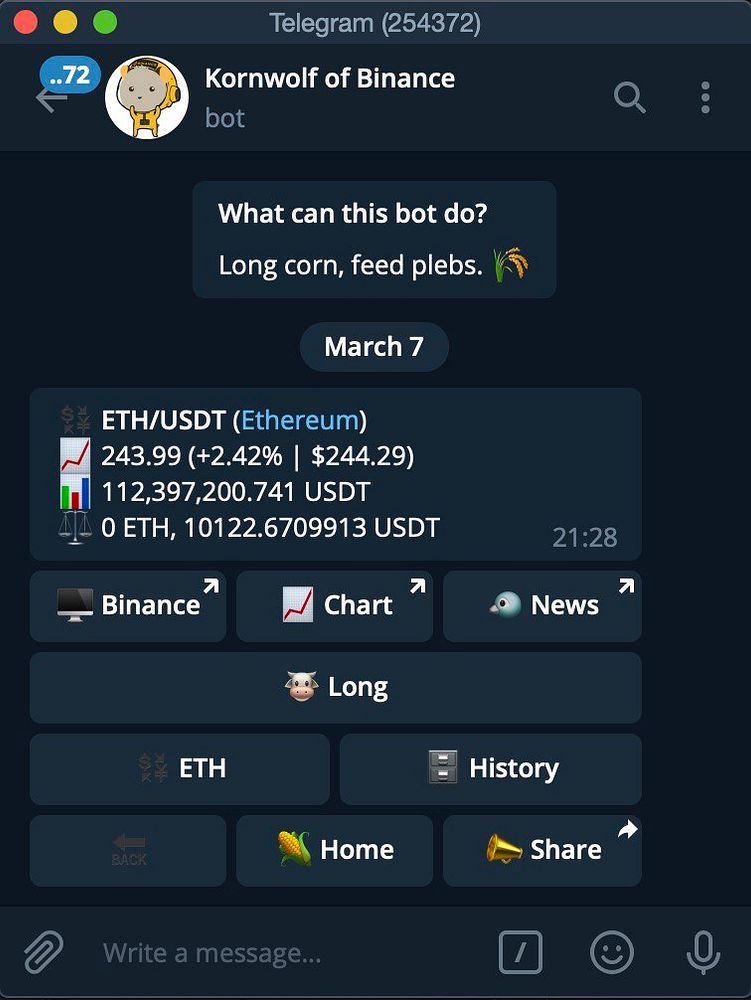This screenshot has width=751, height=1000.
Task: Share via the megaphone Share button
Action: (x=542, y=850)
